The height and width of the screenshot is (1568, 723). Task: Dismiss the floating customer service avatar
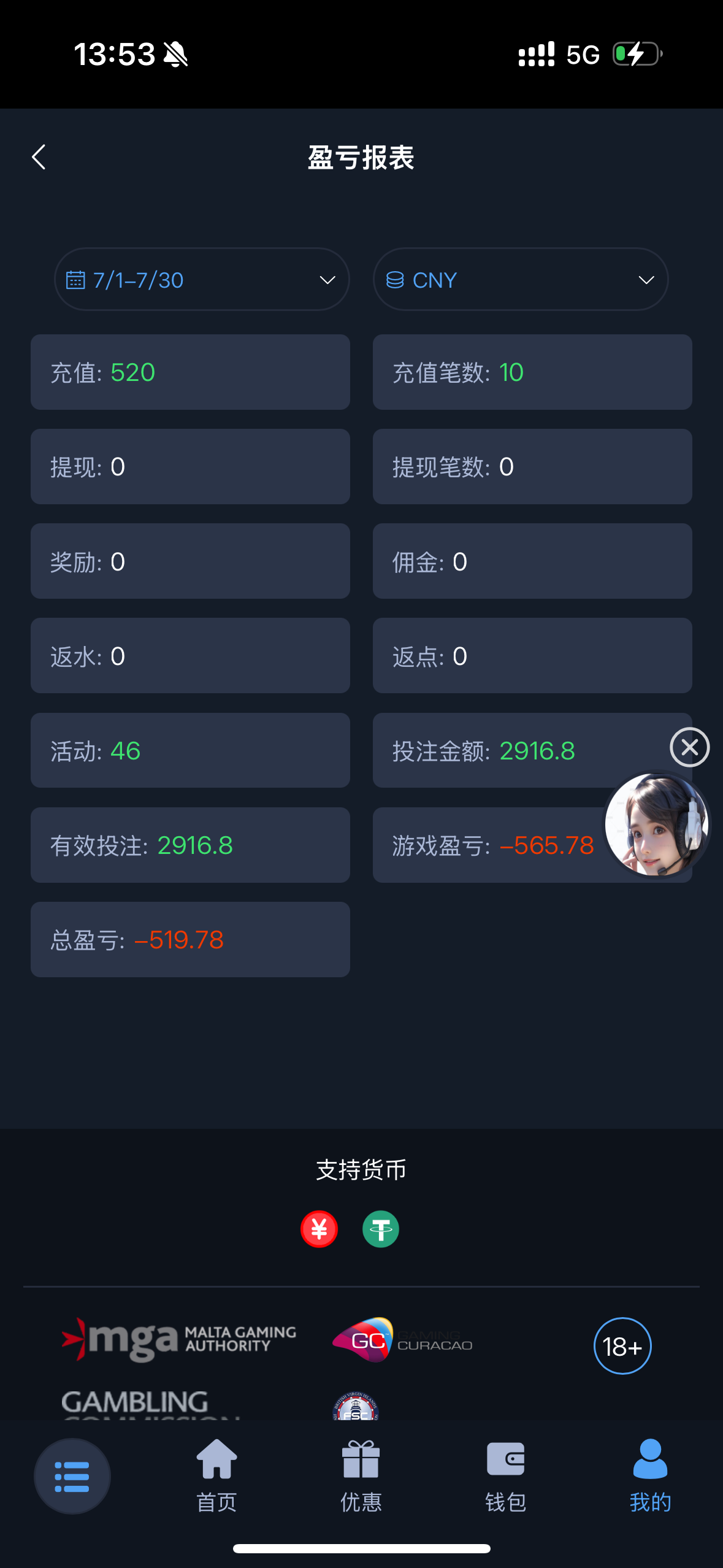(689, 747)
